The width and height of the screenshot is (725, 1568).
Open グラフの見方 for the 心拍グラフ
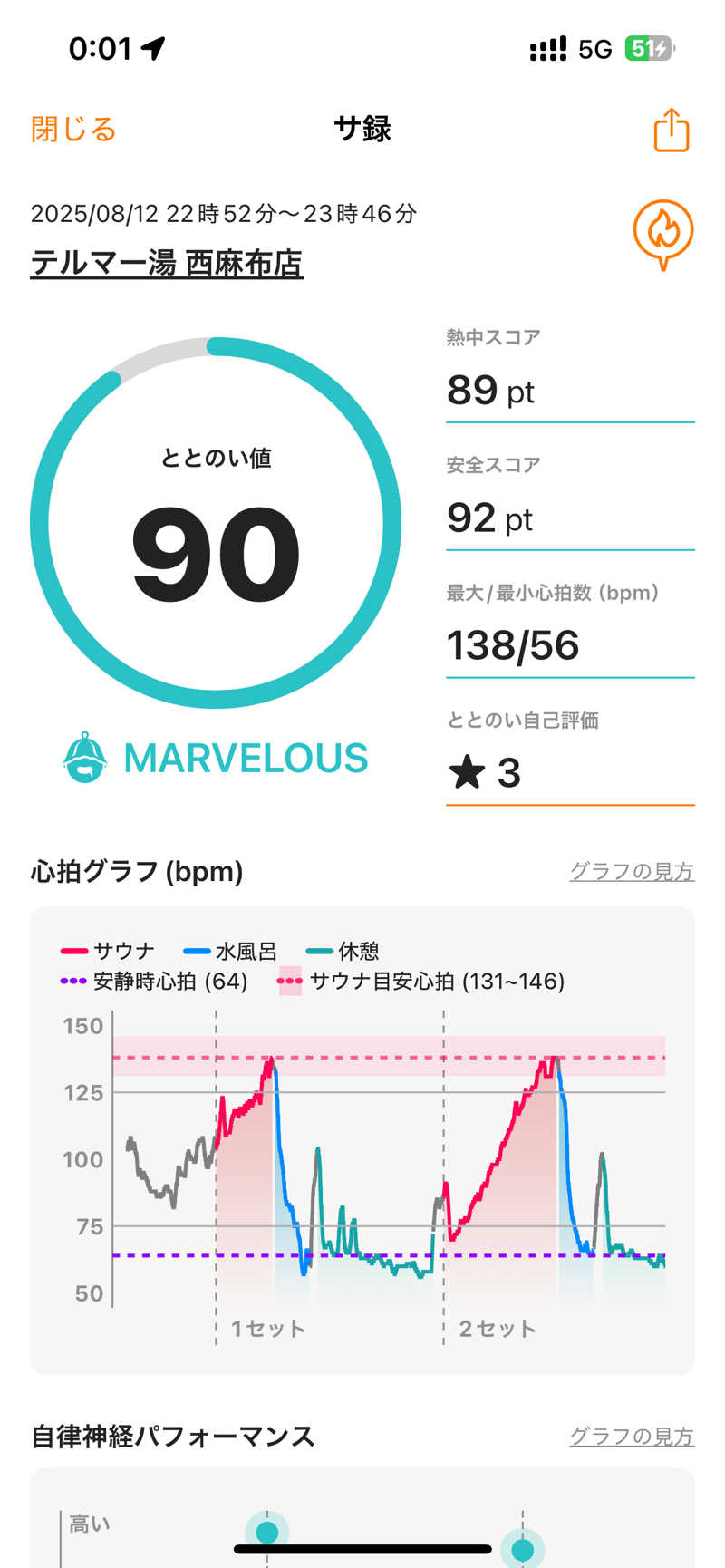point(631,871)
